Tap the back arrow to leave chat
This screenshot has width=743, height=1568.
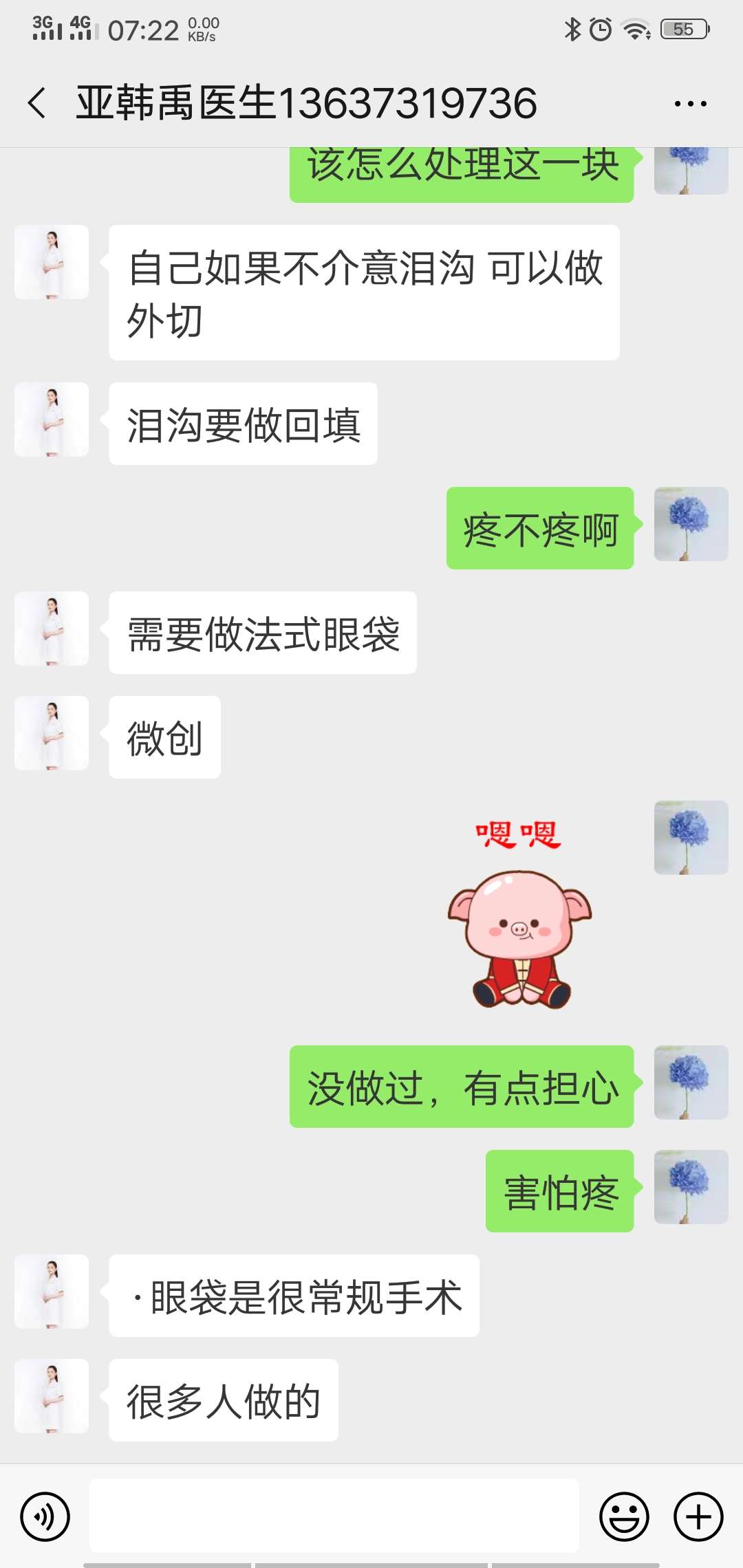[38, 103]
